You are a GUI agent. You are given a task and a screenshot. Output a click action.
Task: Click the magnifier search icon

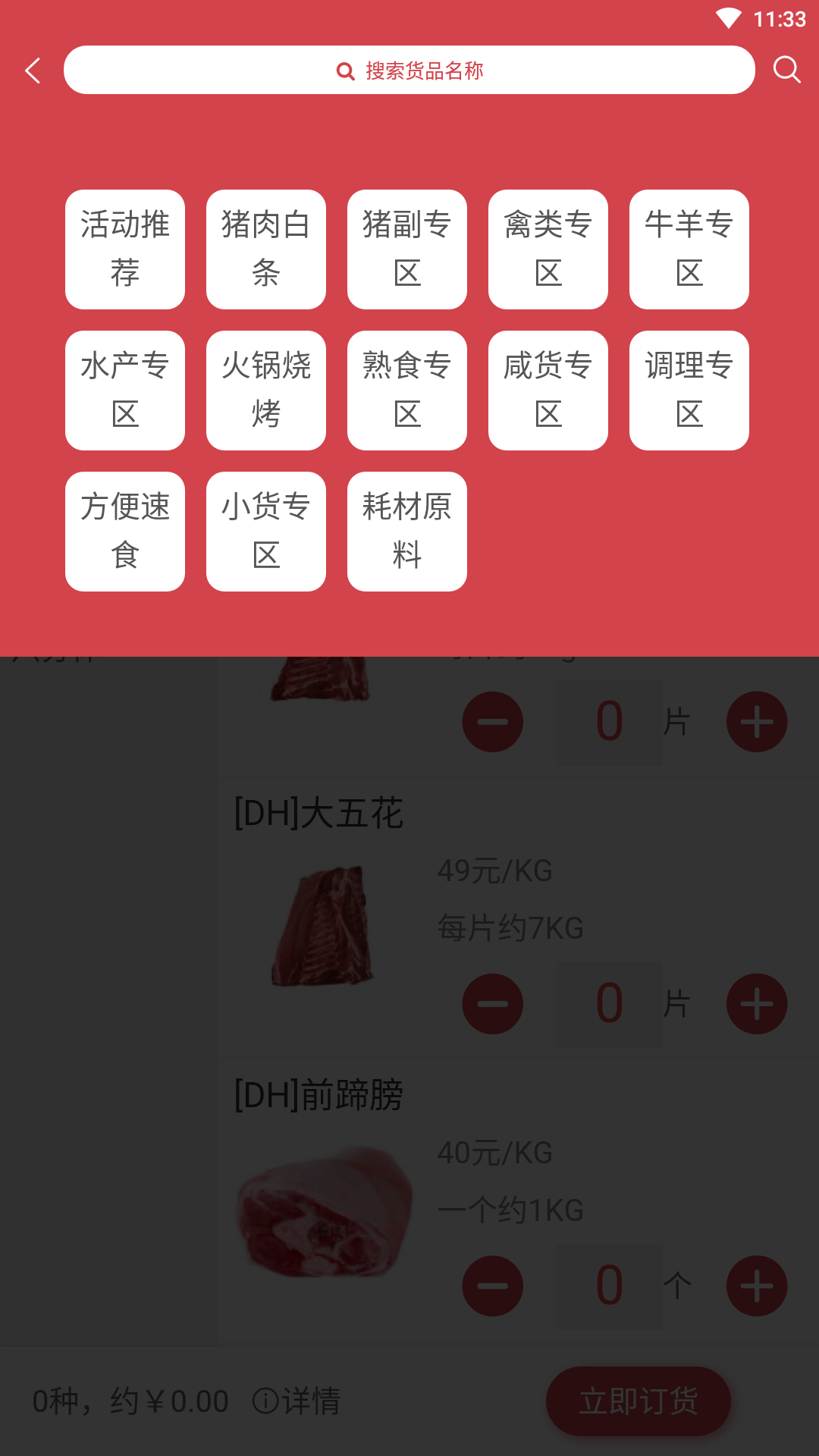pos(787,69)
